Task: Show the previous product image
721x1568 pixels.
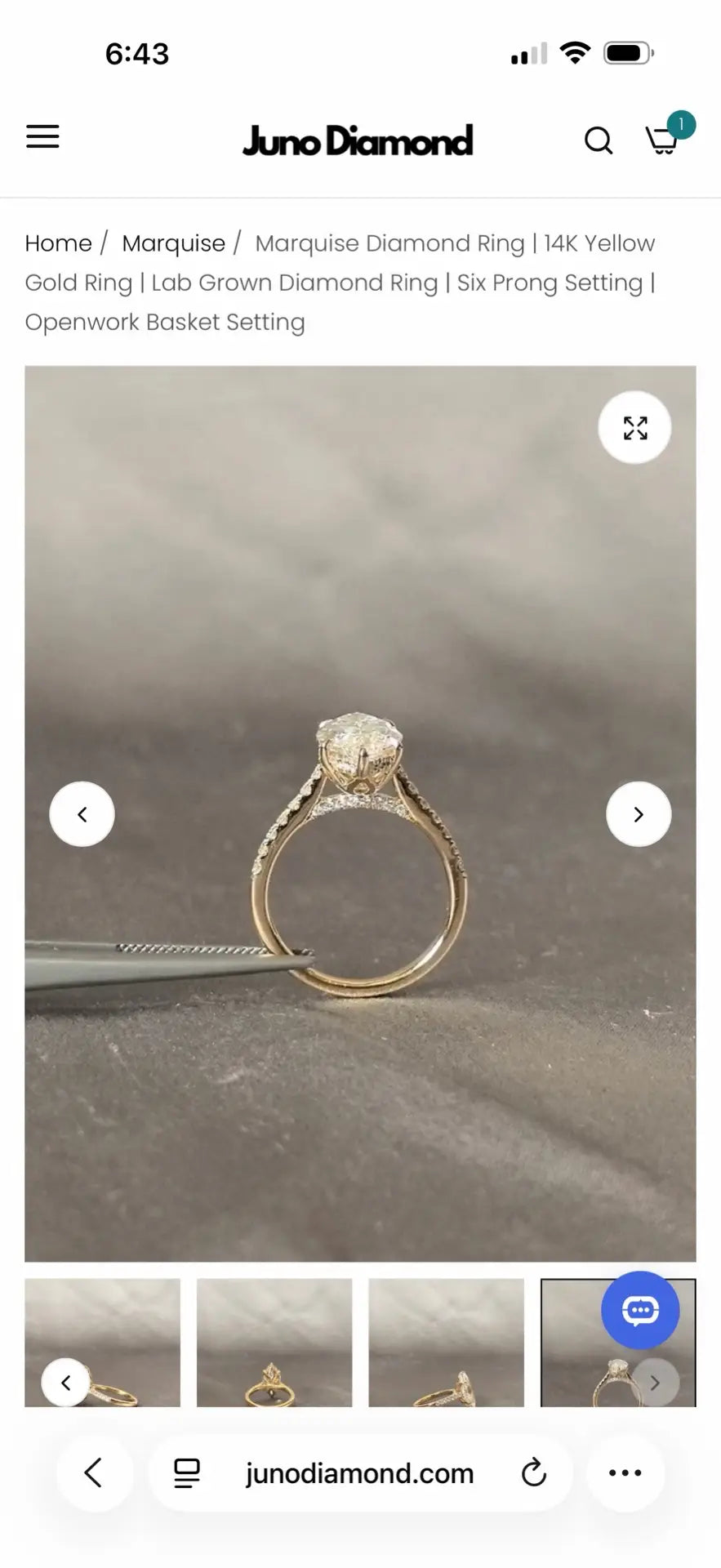Action: (82, 814)
